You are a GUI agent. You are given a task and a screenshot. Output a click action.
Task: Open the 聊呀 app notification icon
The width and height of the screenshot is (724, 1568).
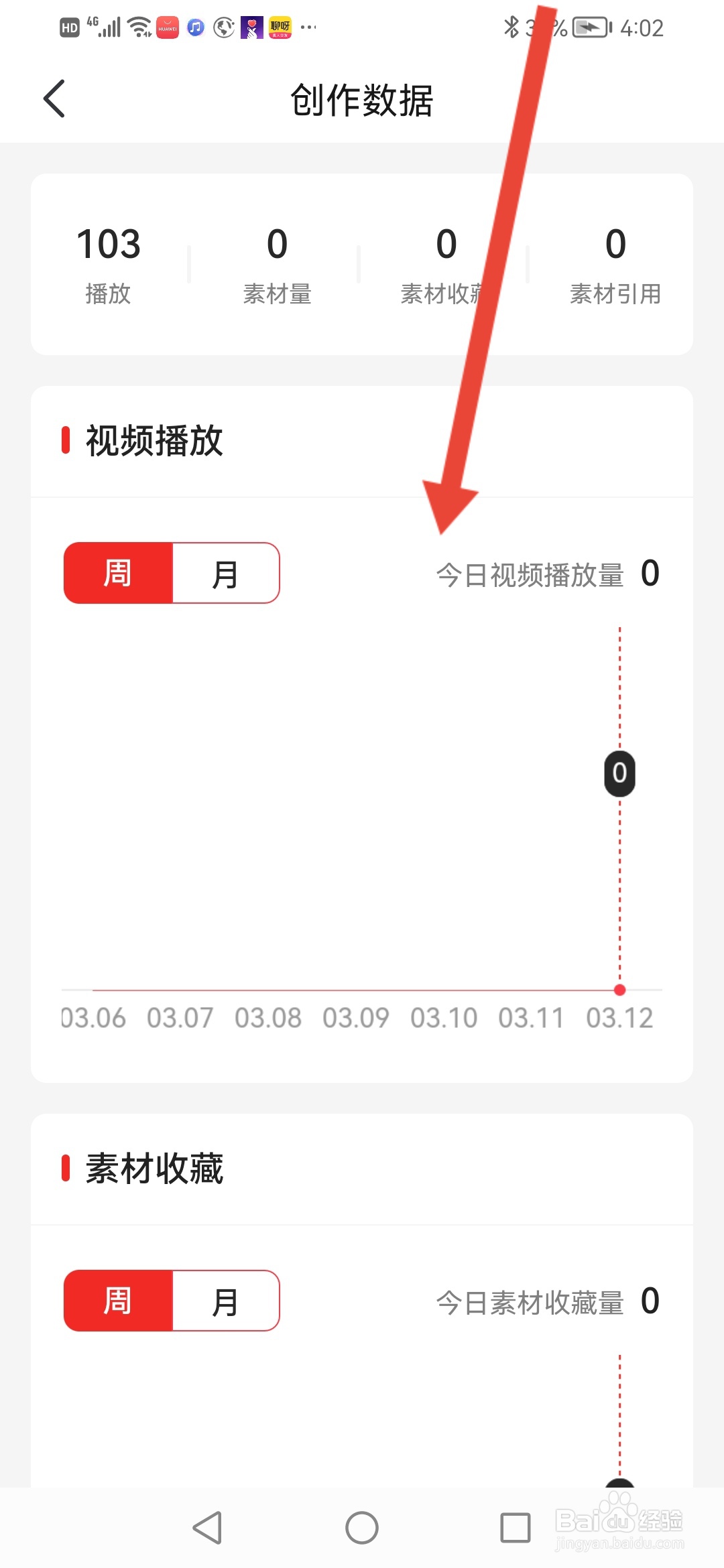[279, 27]
